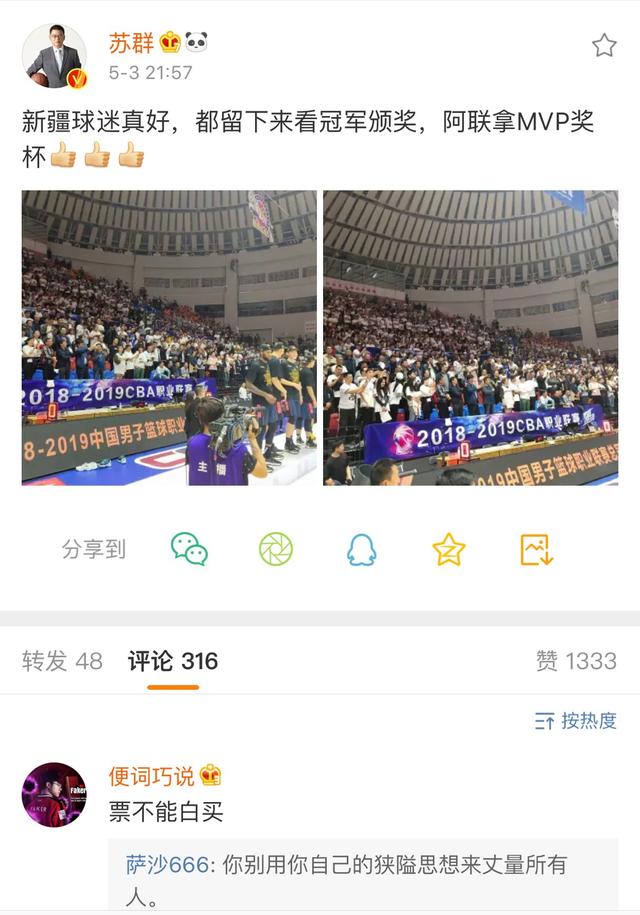640x915 pixels.
Task: Switch to the 转发 48 tab
Action: coord(62,661)
